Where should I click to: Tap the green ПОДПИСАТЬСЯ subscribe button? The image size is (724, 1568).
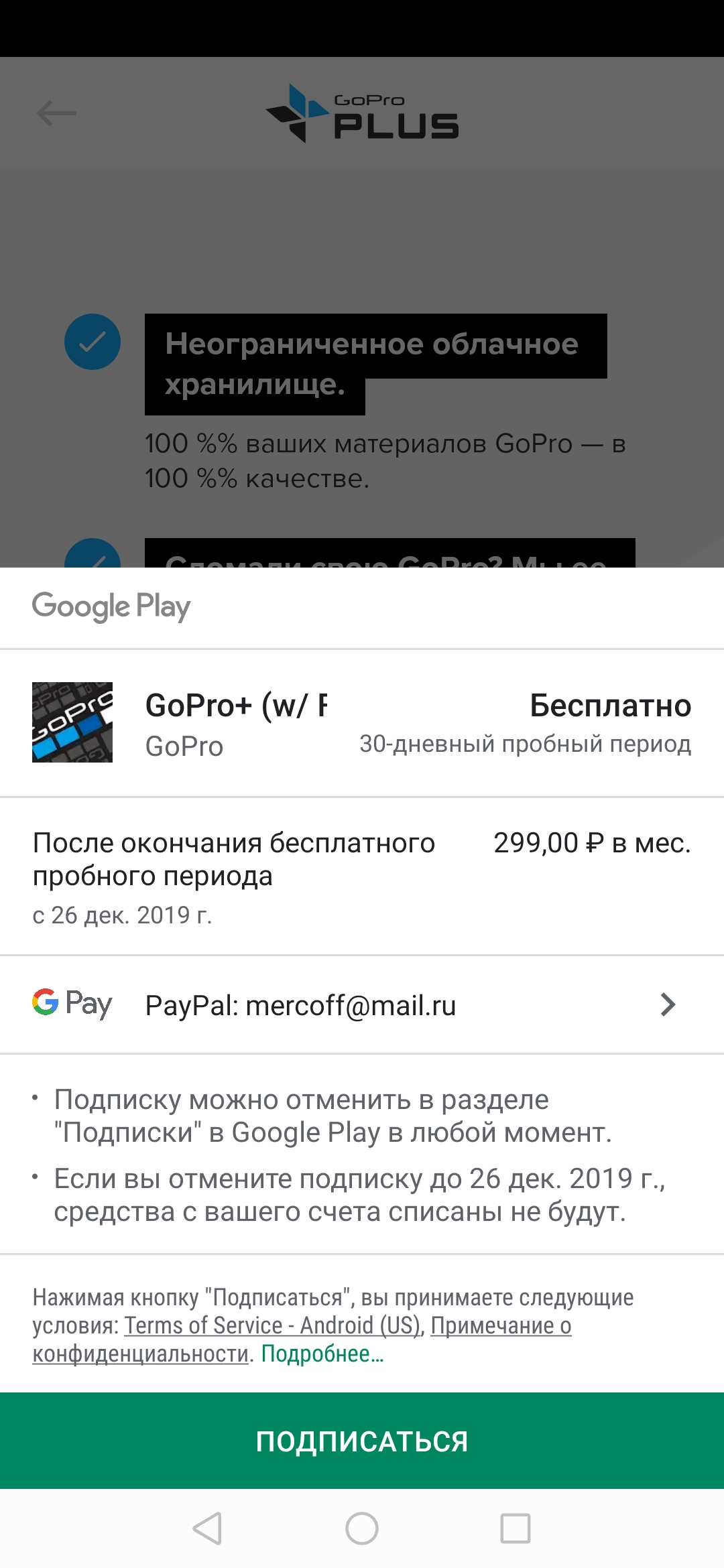tap(362, 1441)
